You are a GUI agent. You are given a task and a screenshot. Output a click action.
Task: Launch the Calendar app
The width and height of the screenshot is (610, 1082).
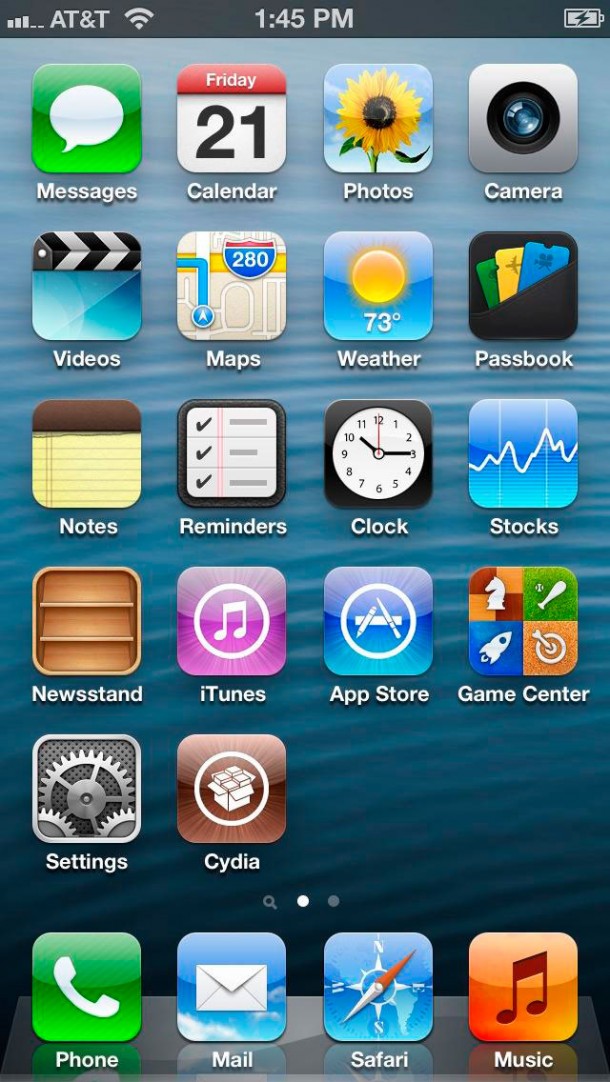coord(232,119)
